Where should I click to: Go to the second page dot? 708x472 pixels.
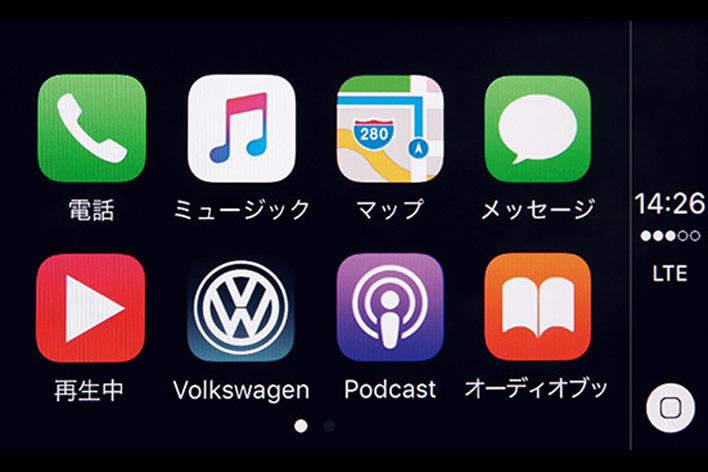tap(329, 426)
